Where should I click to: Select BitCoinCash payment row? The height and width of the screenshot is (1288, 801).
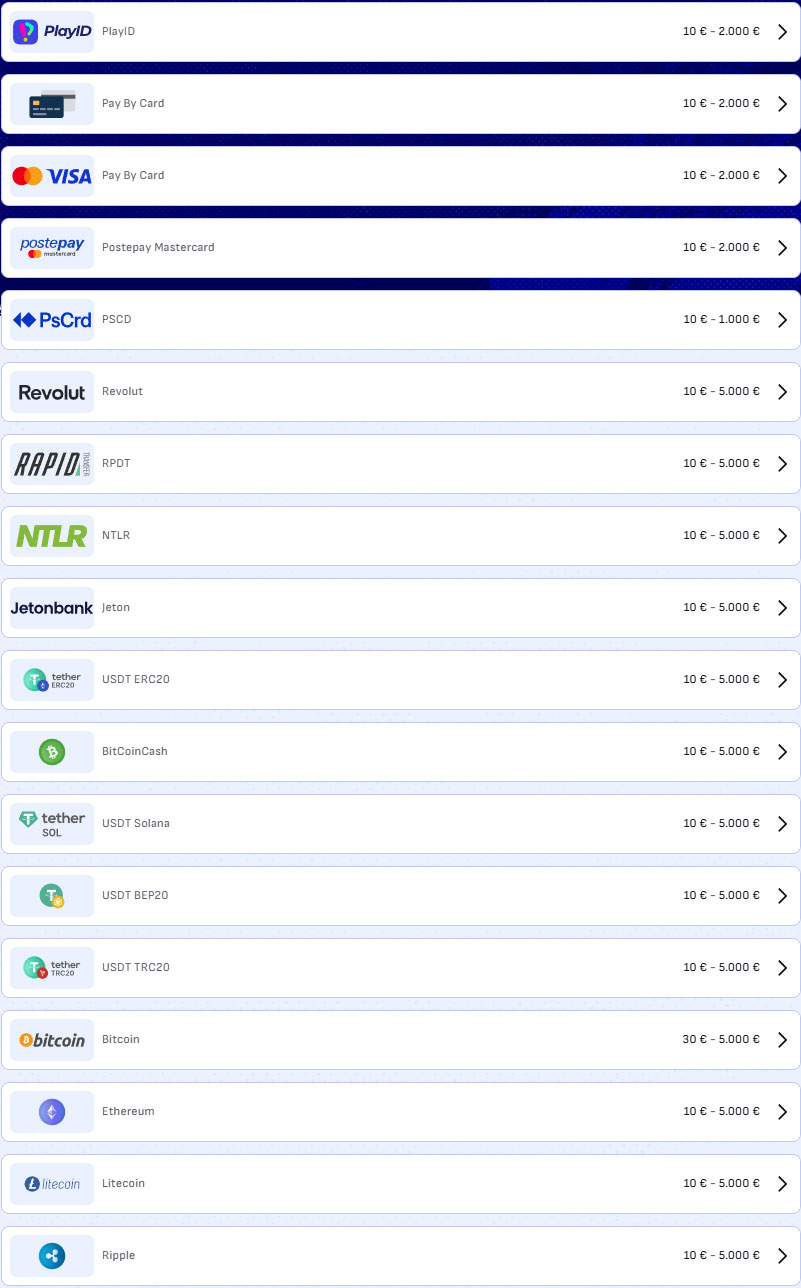click(x=400, y=752)
